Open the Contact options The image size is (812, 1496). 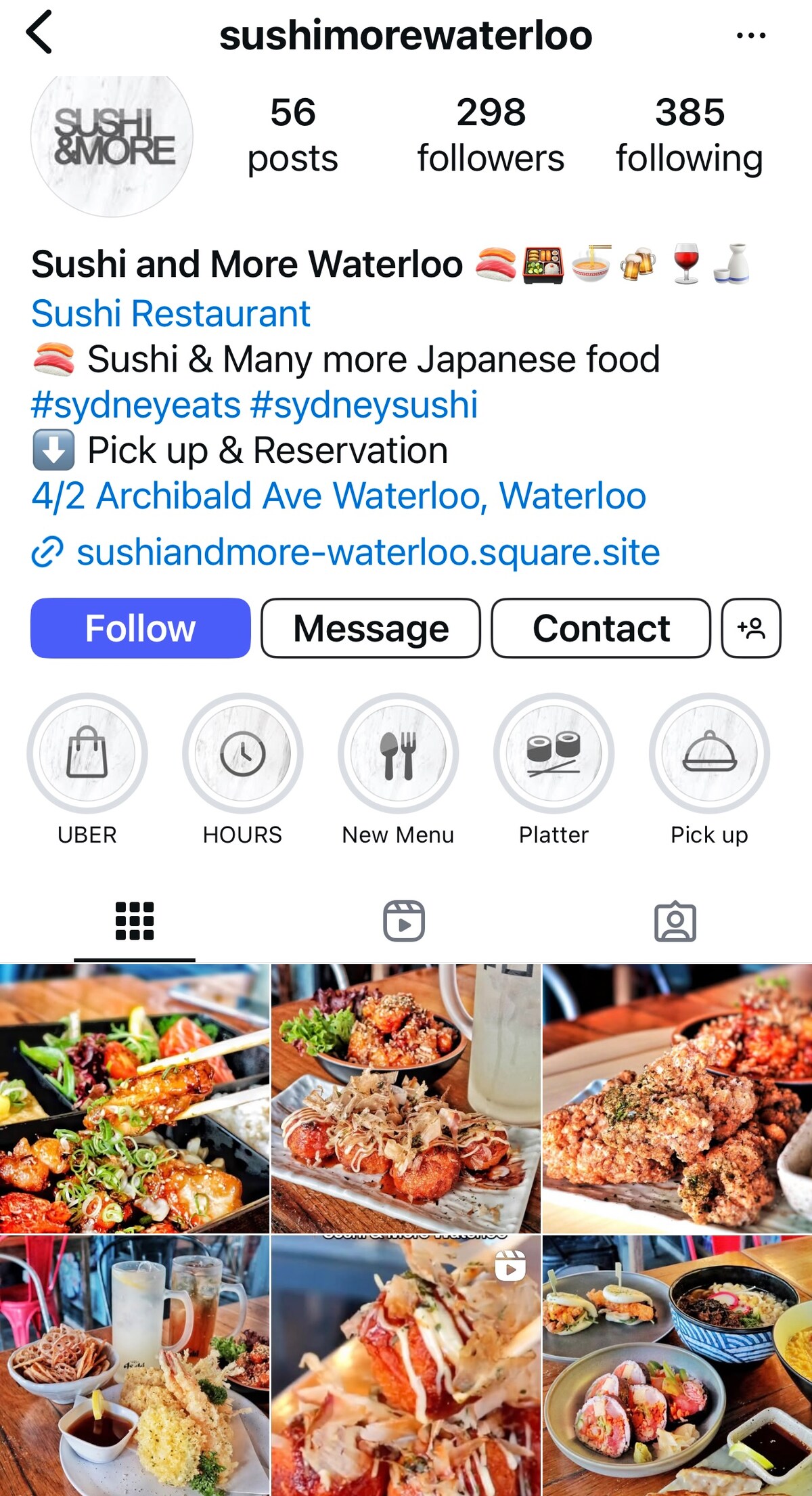click(601, 628)
